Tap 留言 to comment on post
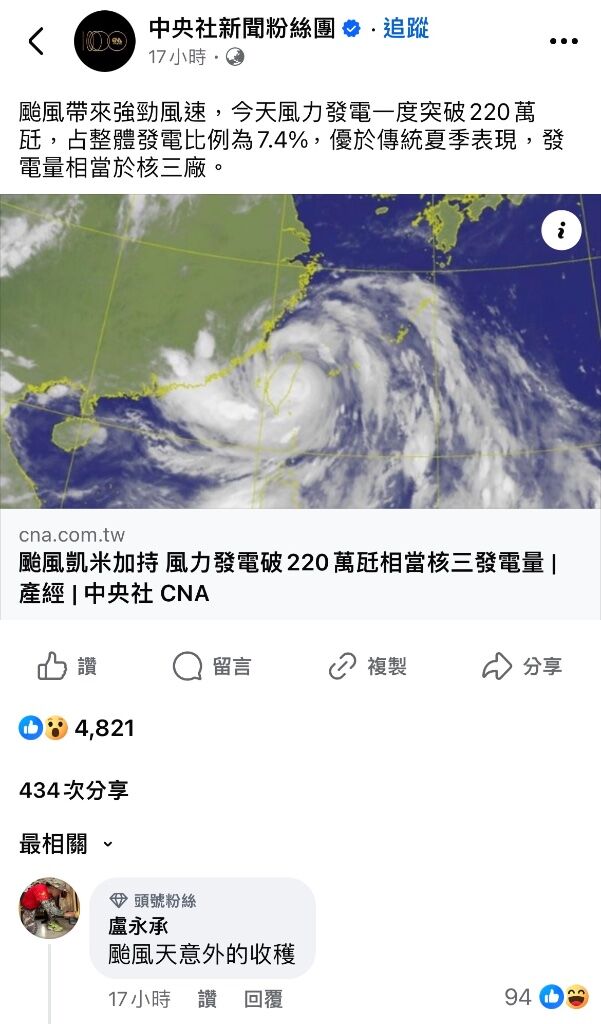This screenshot has height=1024, width=601. pos(212,667)
